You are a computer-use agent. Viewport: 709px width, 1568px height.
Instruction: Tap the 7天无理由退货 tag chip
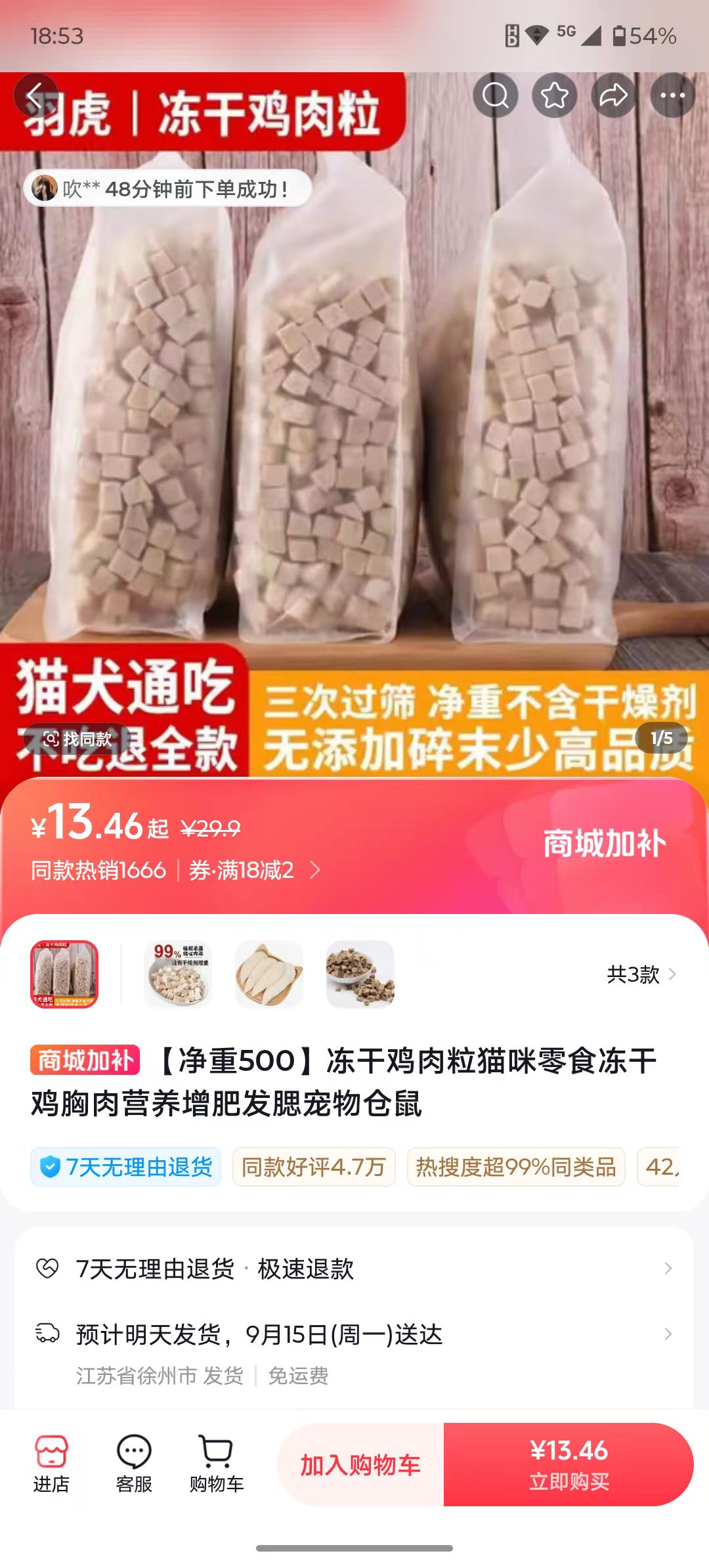coord(125,1167)
